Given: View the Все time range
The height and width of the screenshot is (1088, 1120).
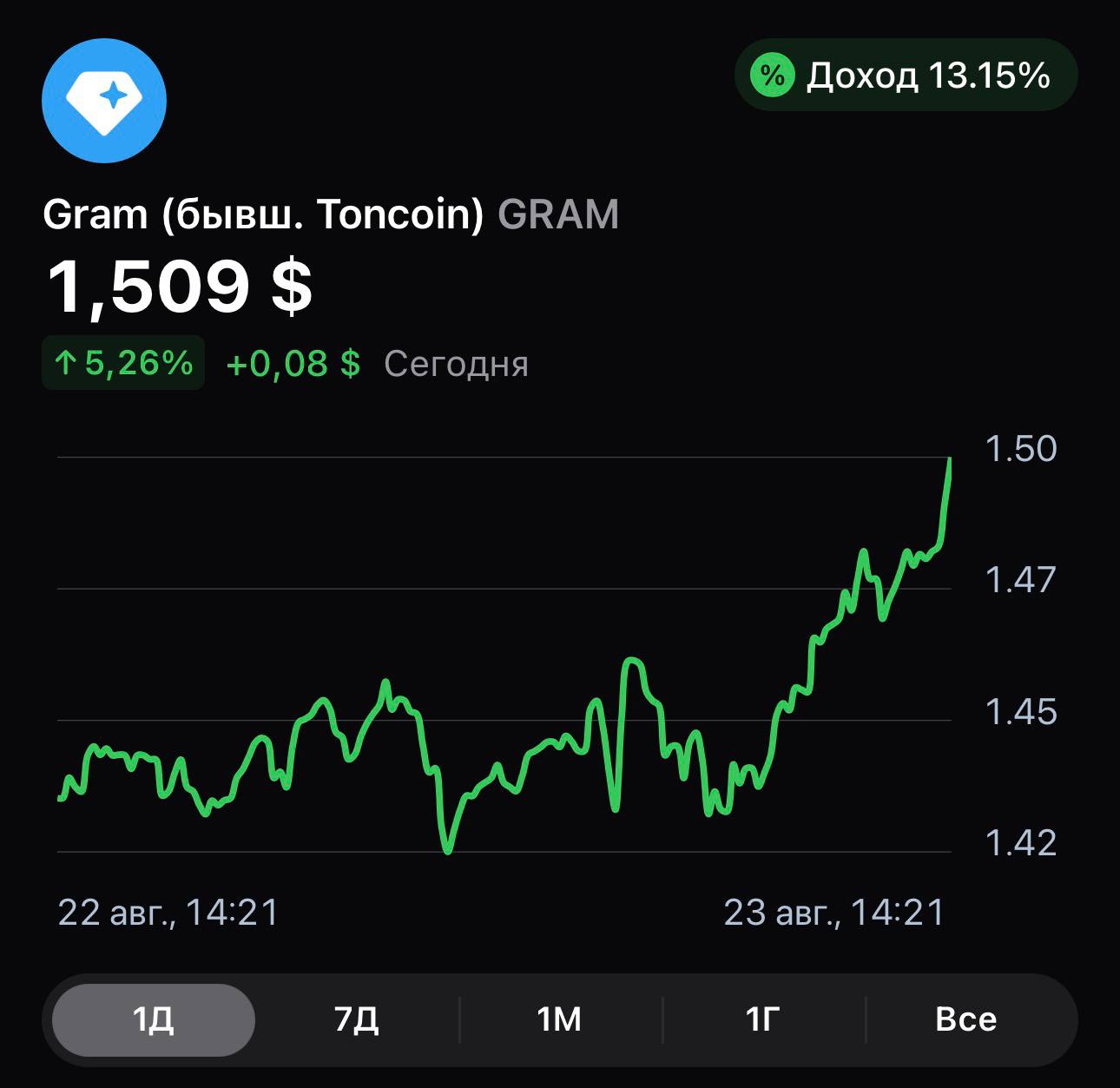Looking at the screenshot, I should [x=966, y=1019].
